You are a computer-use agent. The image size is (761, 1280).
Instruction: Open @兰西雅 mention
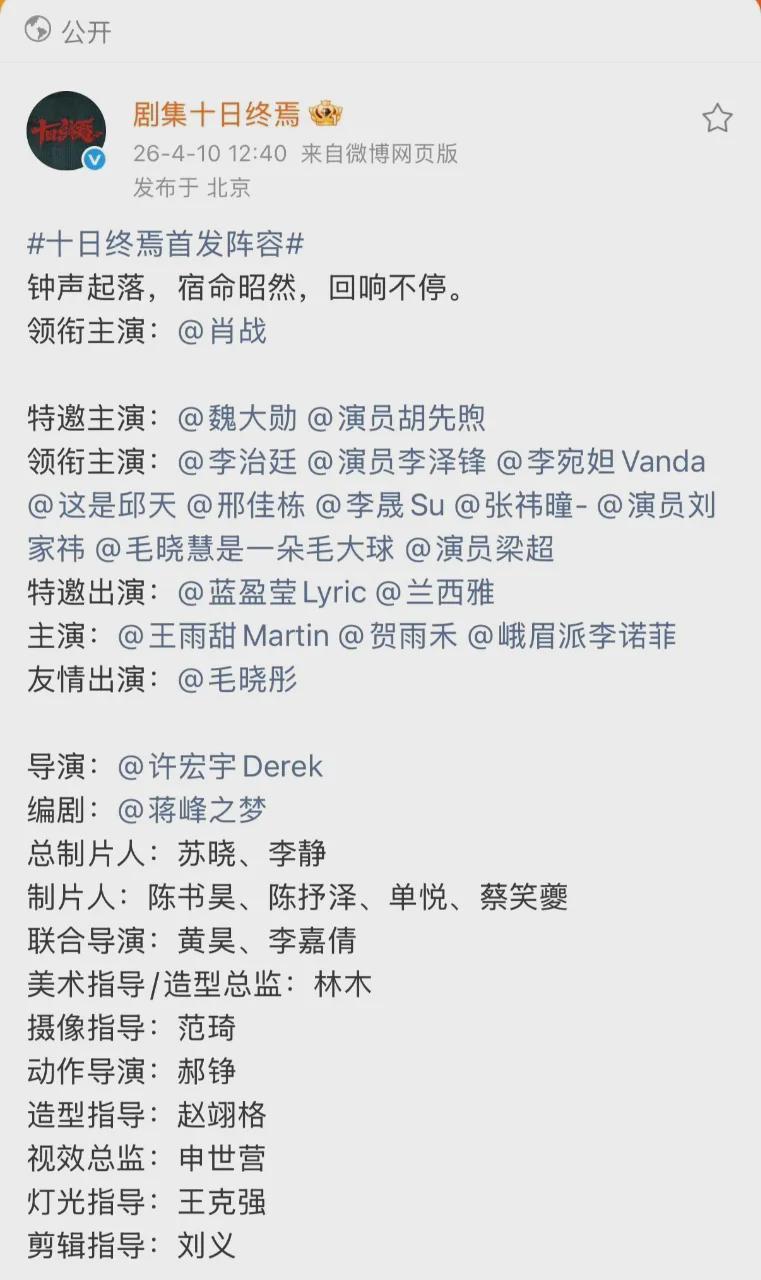[434, 591]
